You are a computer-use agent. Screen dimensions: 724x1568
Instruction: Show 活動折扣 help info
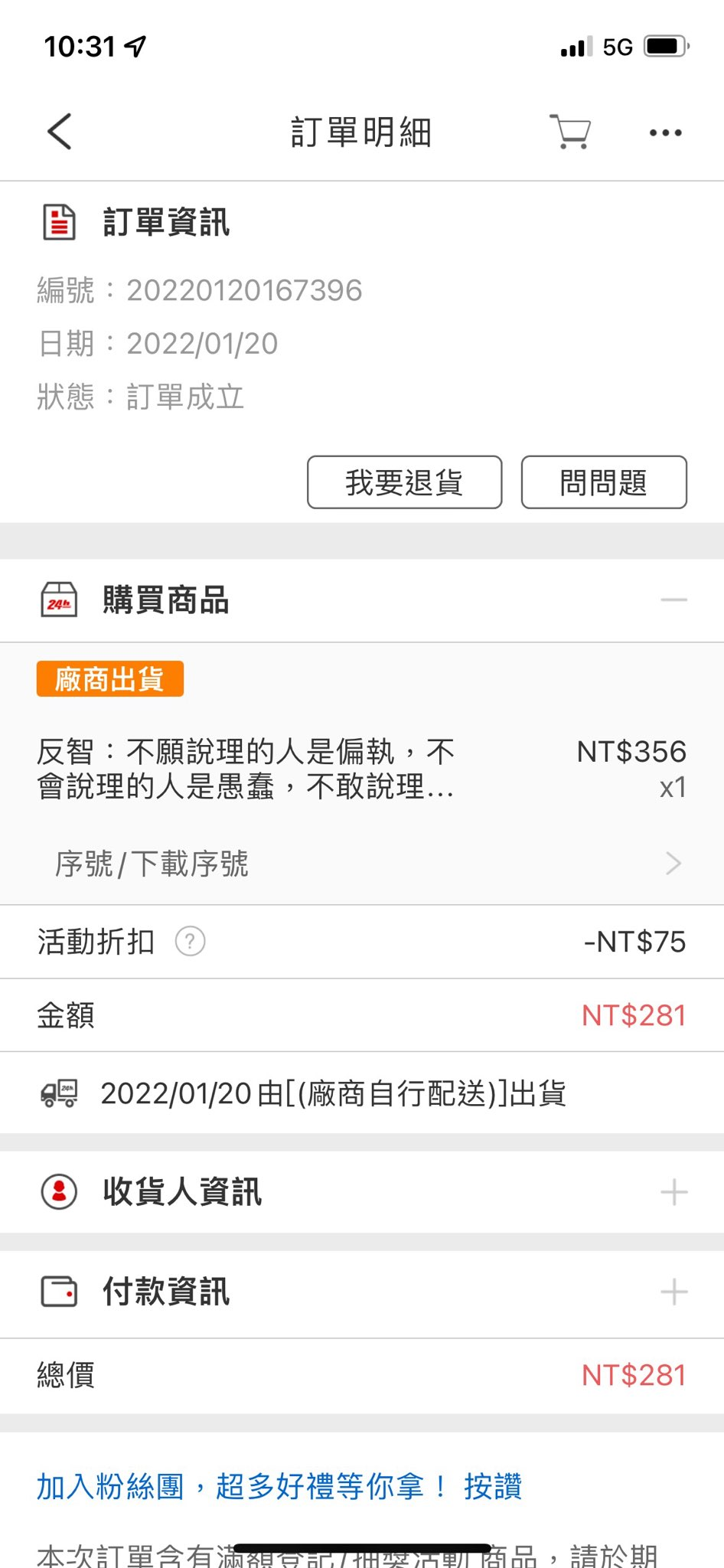tap(190, 941)
